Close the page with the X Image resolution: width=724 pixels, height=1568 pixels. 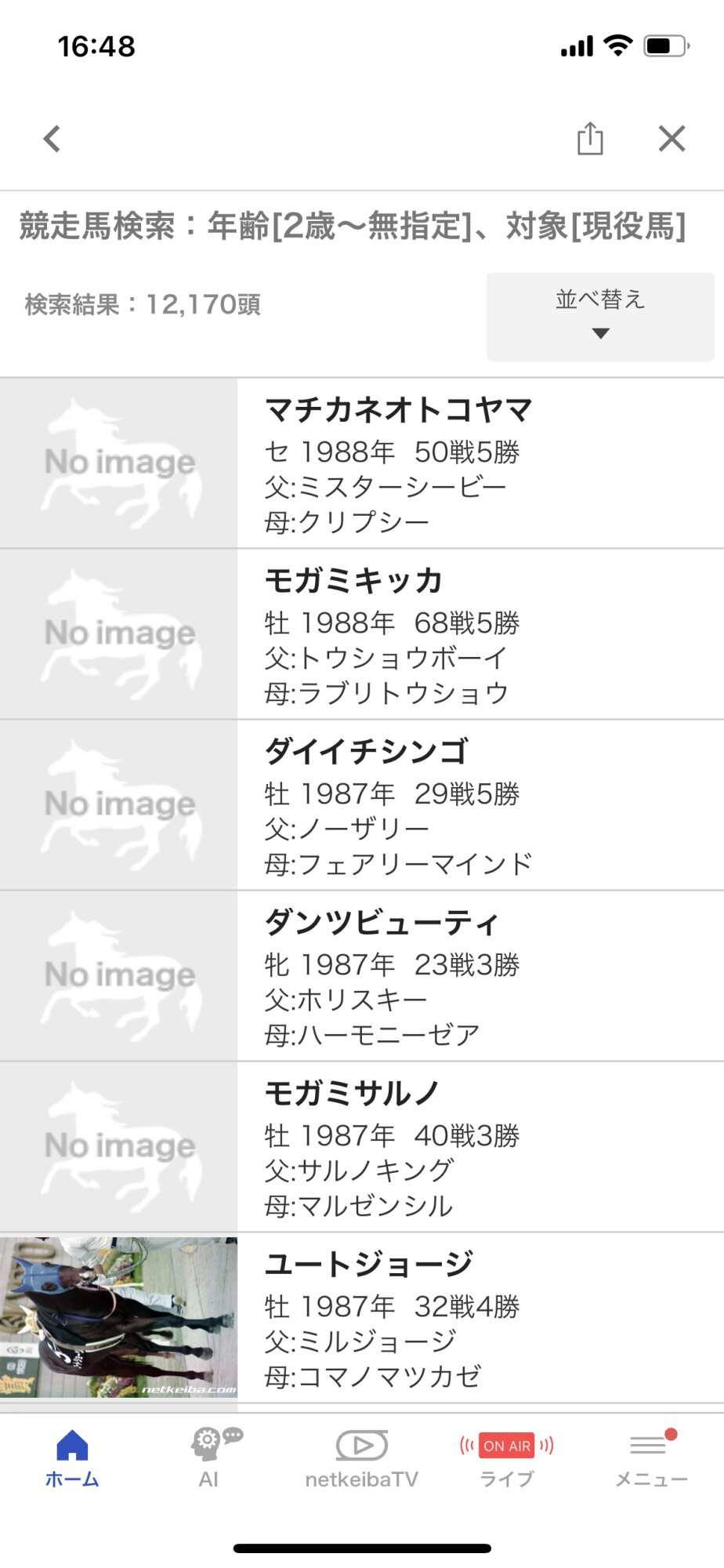tap(672, 139)
